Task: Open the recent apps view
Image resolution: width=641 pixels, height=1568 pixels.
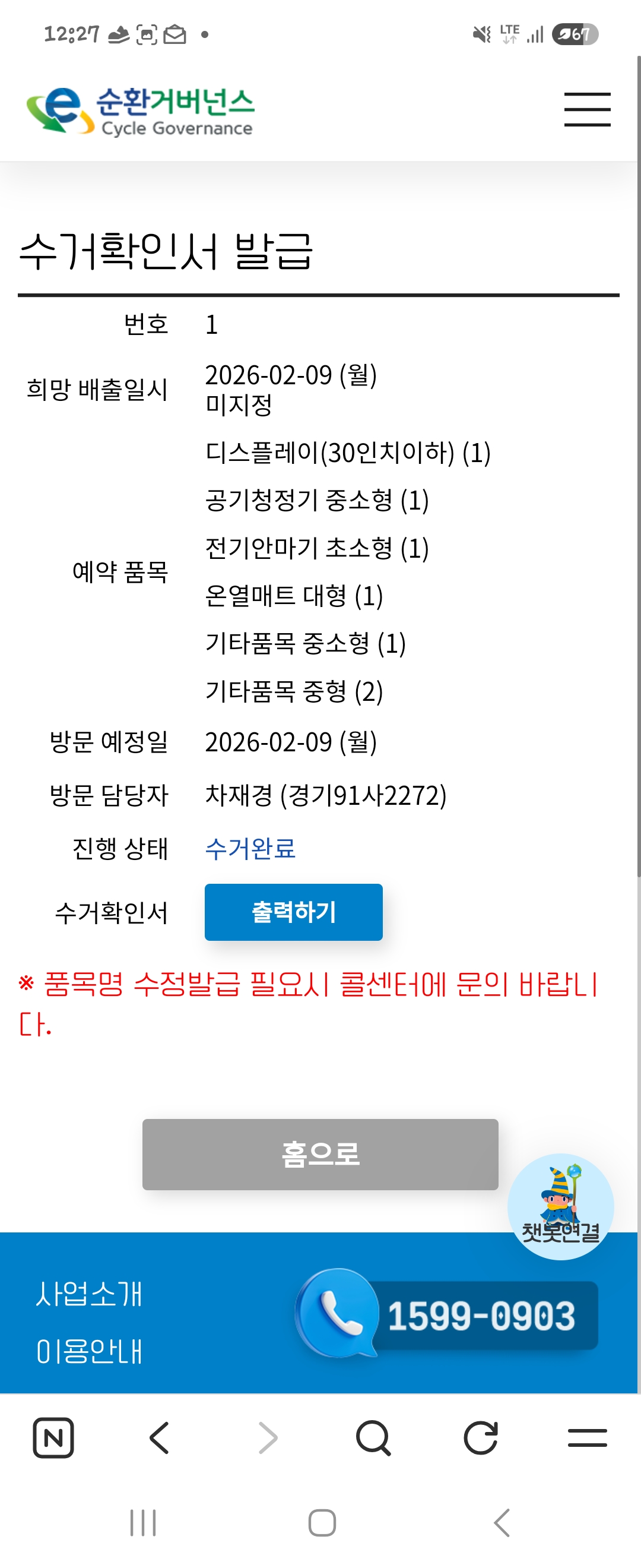Action: [x=143, y=1523]
